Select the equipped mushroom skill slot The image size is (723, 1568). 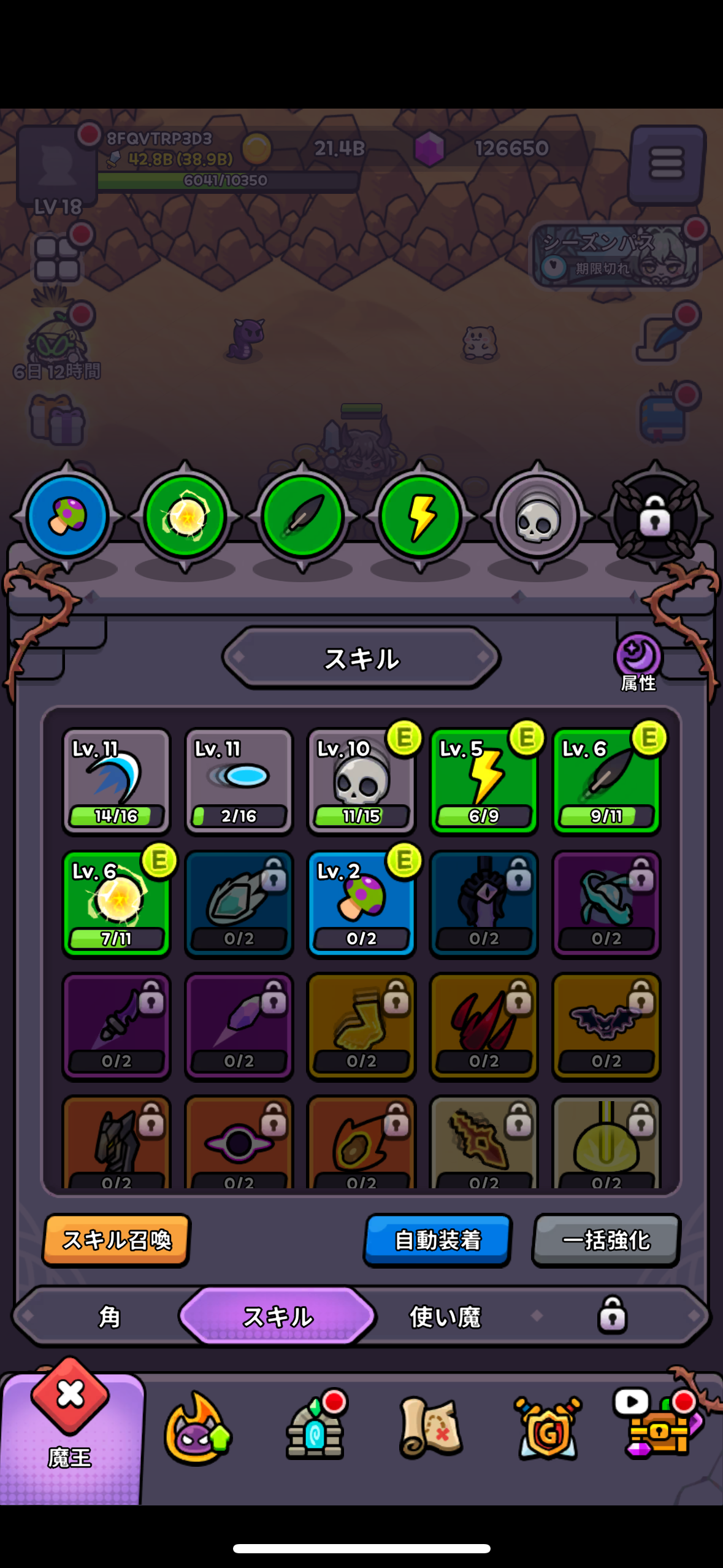coord(67,516)
